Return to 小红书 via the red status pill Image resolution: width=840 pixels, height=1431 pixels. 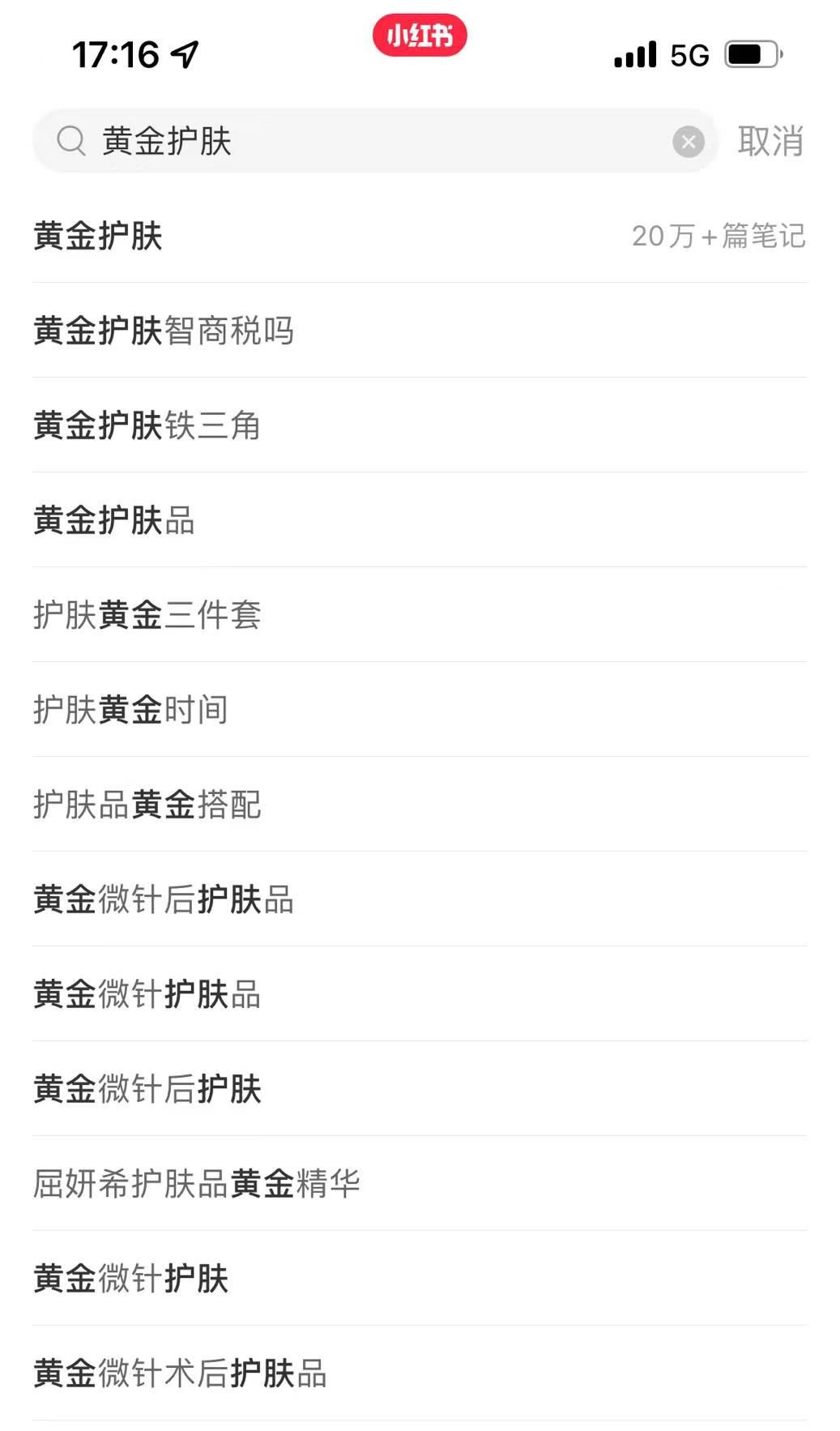pos(420,36)
